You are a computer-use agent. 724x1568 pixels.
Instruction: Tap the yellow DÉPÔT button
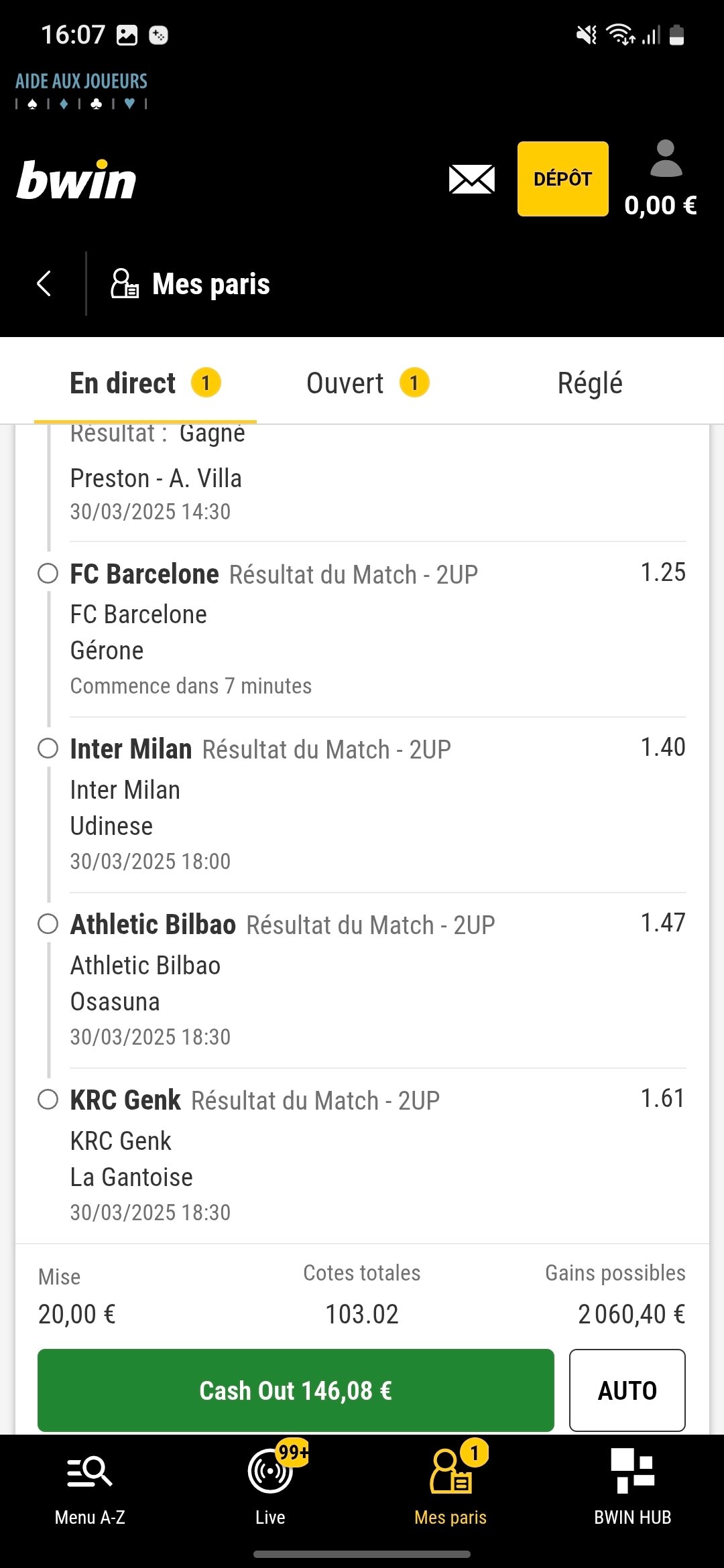coord(562,179)
